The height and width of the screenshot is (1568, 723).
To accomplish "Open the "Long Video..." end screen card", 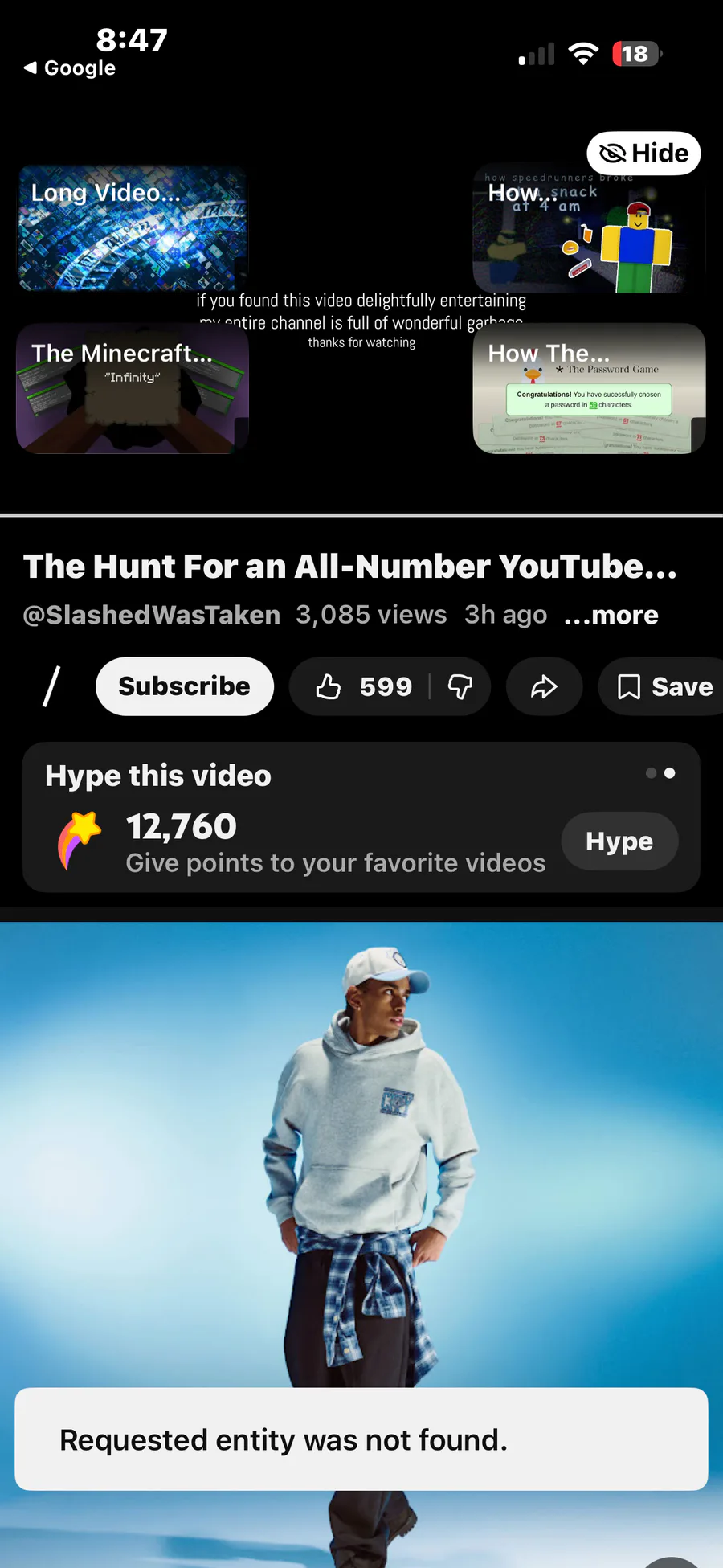I will 133,228.
